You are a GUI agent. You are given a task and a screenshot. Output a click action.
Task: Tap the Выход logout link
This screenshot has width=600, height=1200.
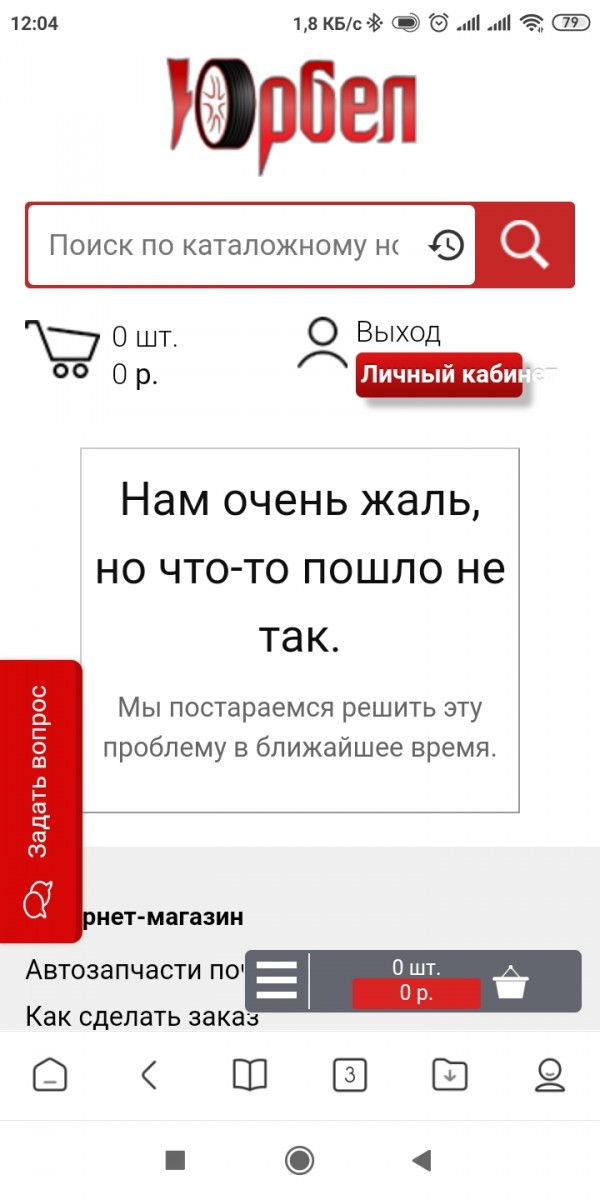coord(398,332)
